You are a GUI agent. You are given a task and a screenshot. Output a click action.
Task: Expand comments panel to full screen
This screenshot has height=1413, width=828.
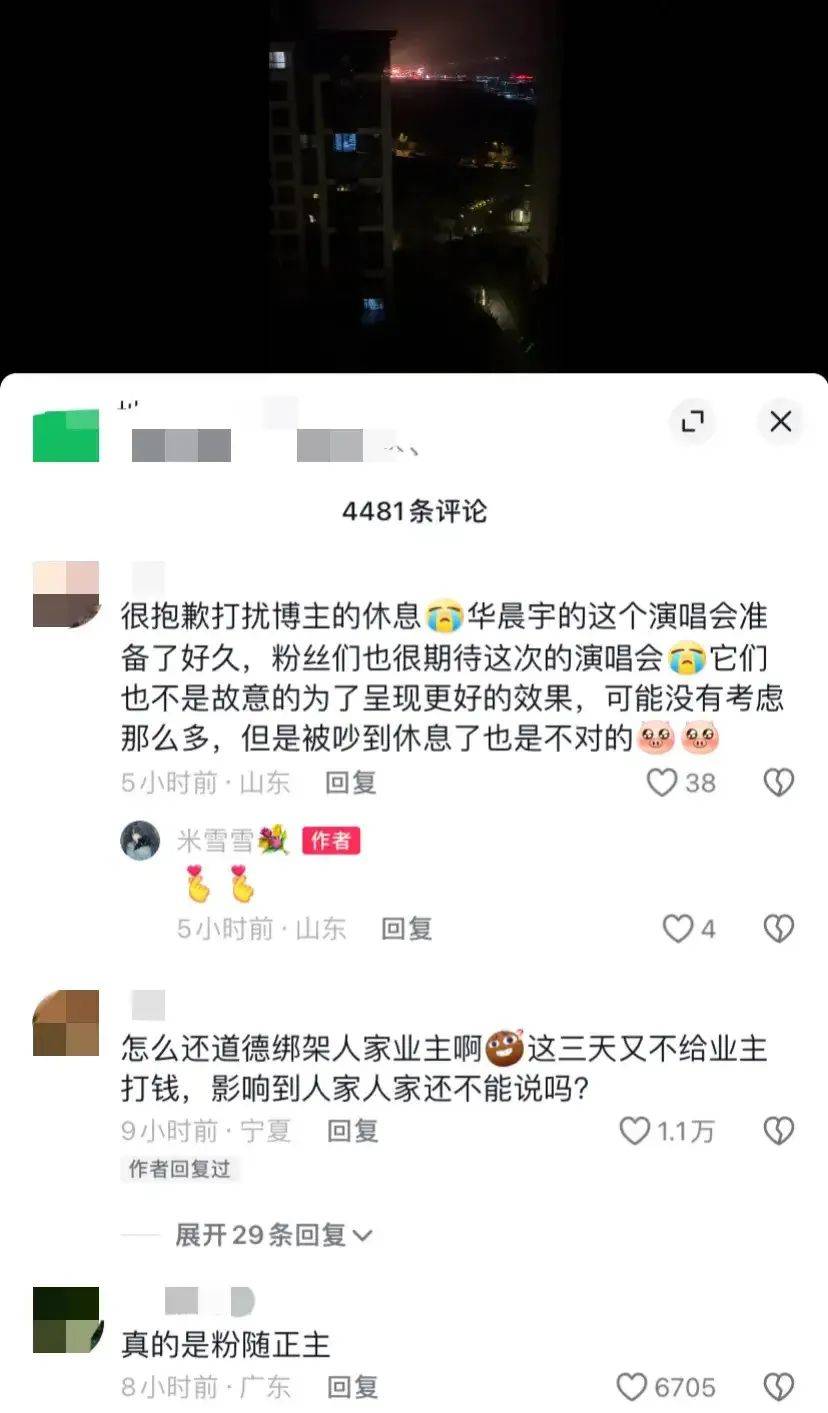[692, 422]
